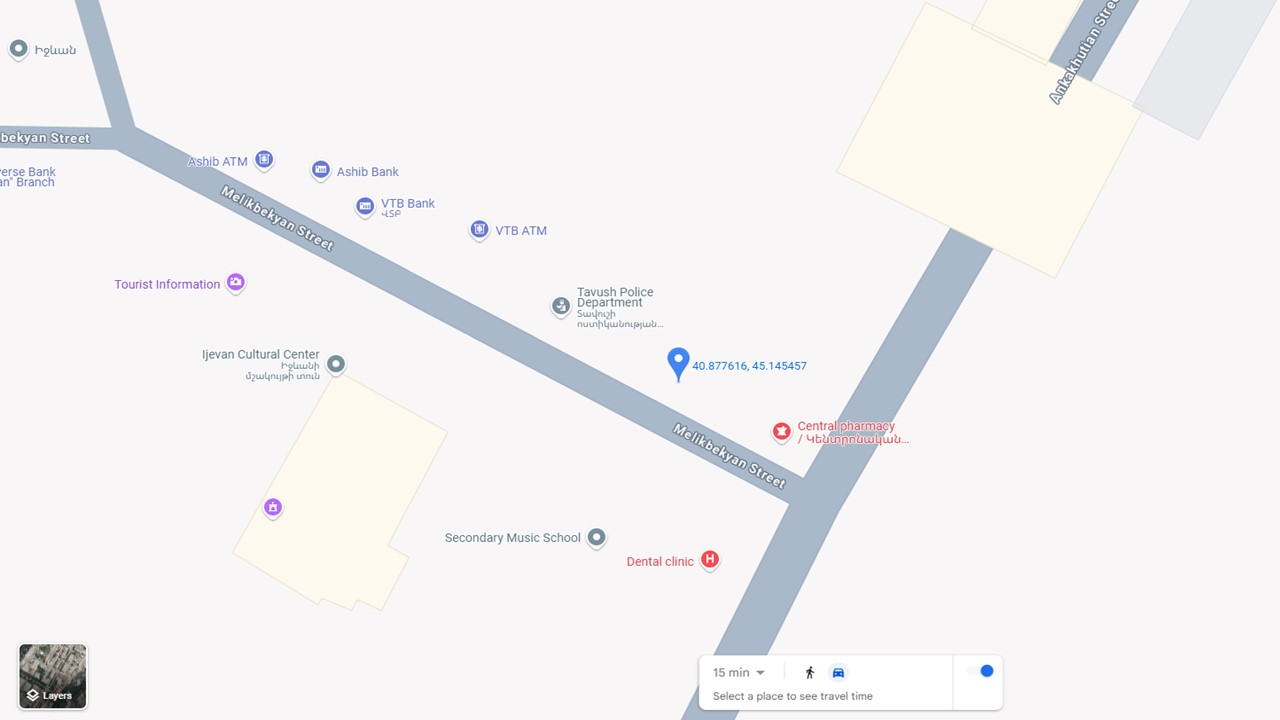View Tavush Police Department details

pos(561,306)
